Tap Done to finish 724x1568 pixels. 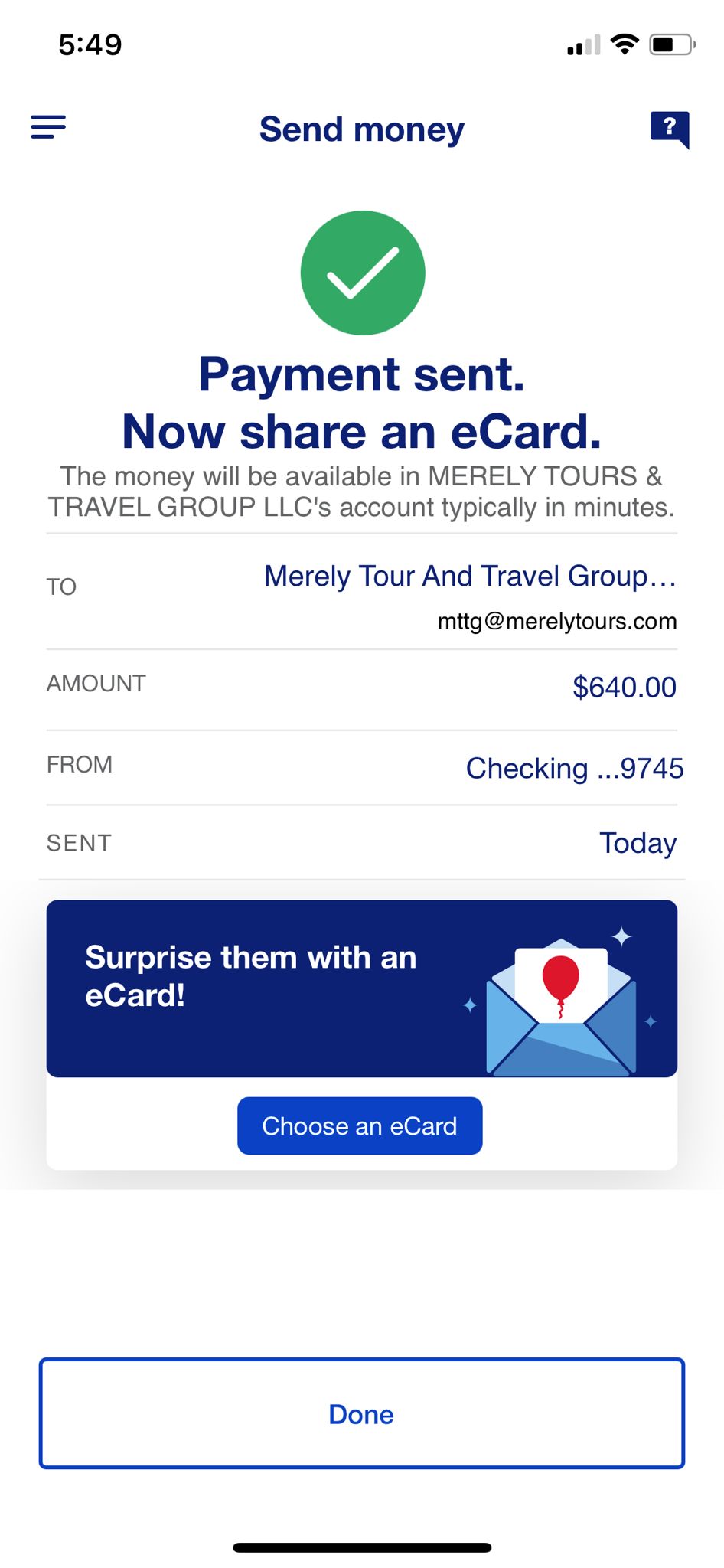pyautogui.click(x=362, y=1413)
